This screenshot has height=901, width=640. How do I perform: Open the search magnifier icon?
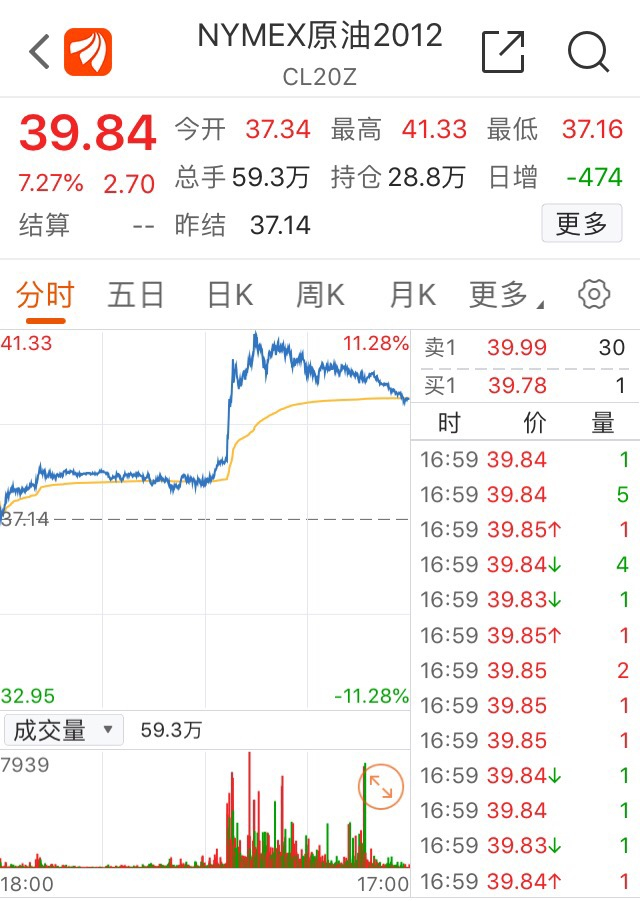click(x=588, y=52)
